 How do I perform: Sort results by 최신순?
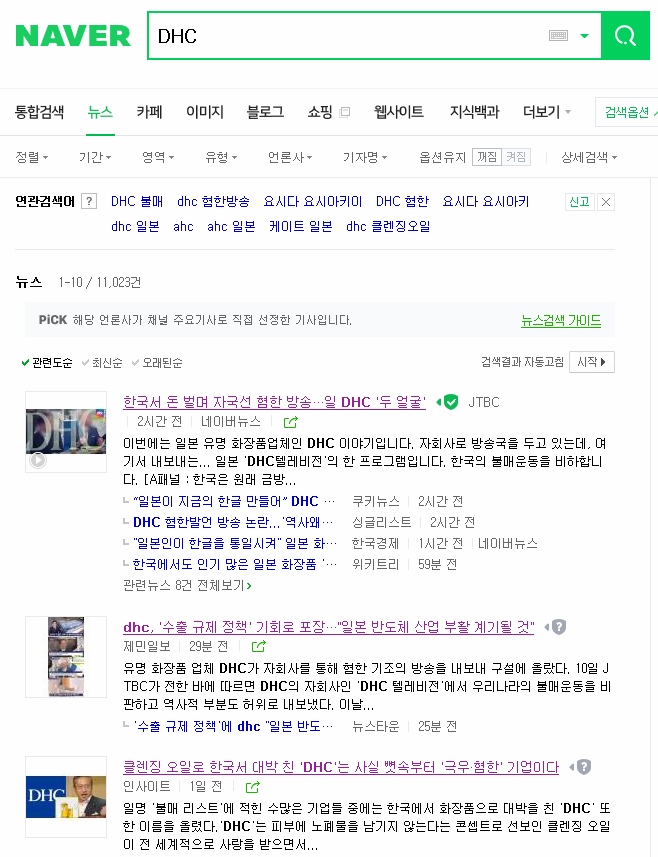(106, 362)
